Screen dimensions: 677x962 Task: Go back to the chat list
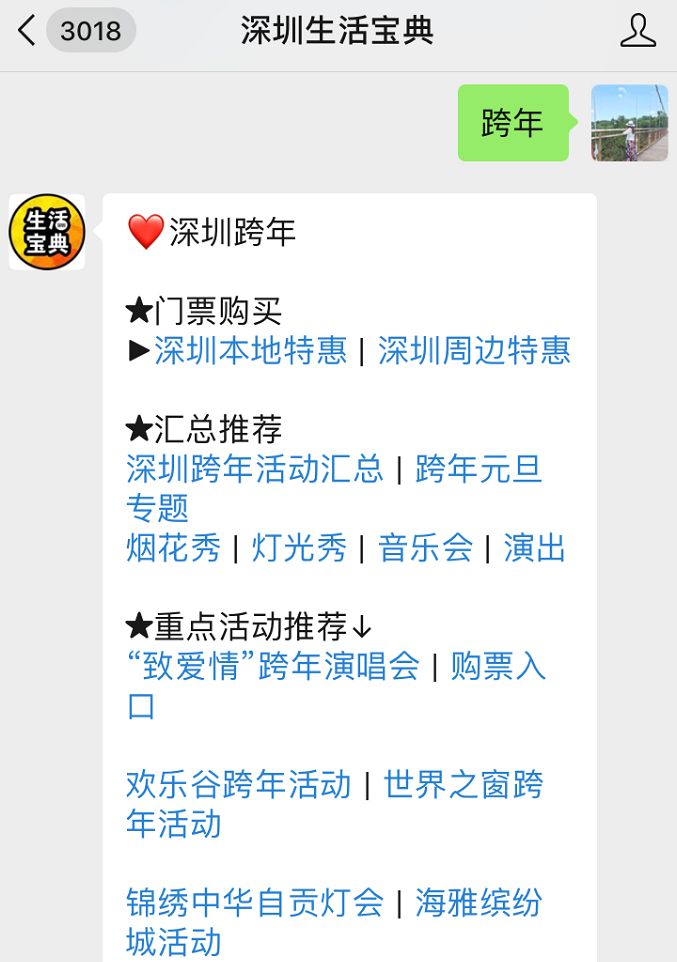(28, 32)
